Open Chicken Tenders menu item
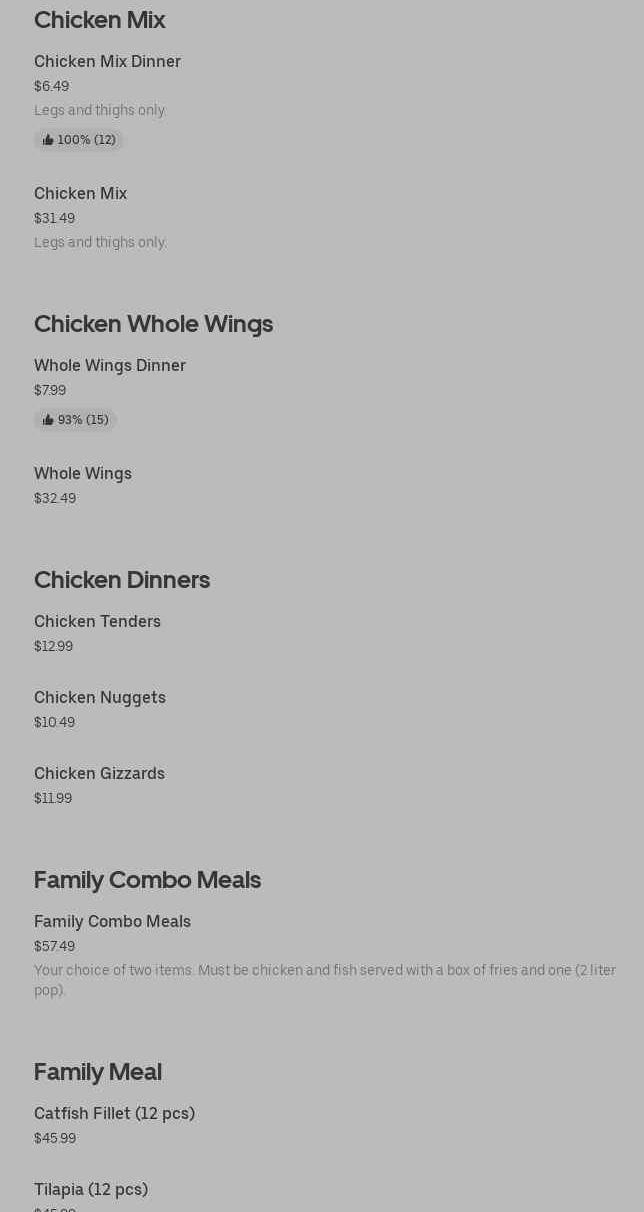The height and width of the screenshot is (1212, 644). point(98,622)
